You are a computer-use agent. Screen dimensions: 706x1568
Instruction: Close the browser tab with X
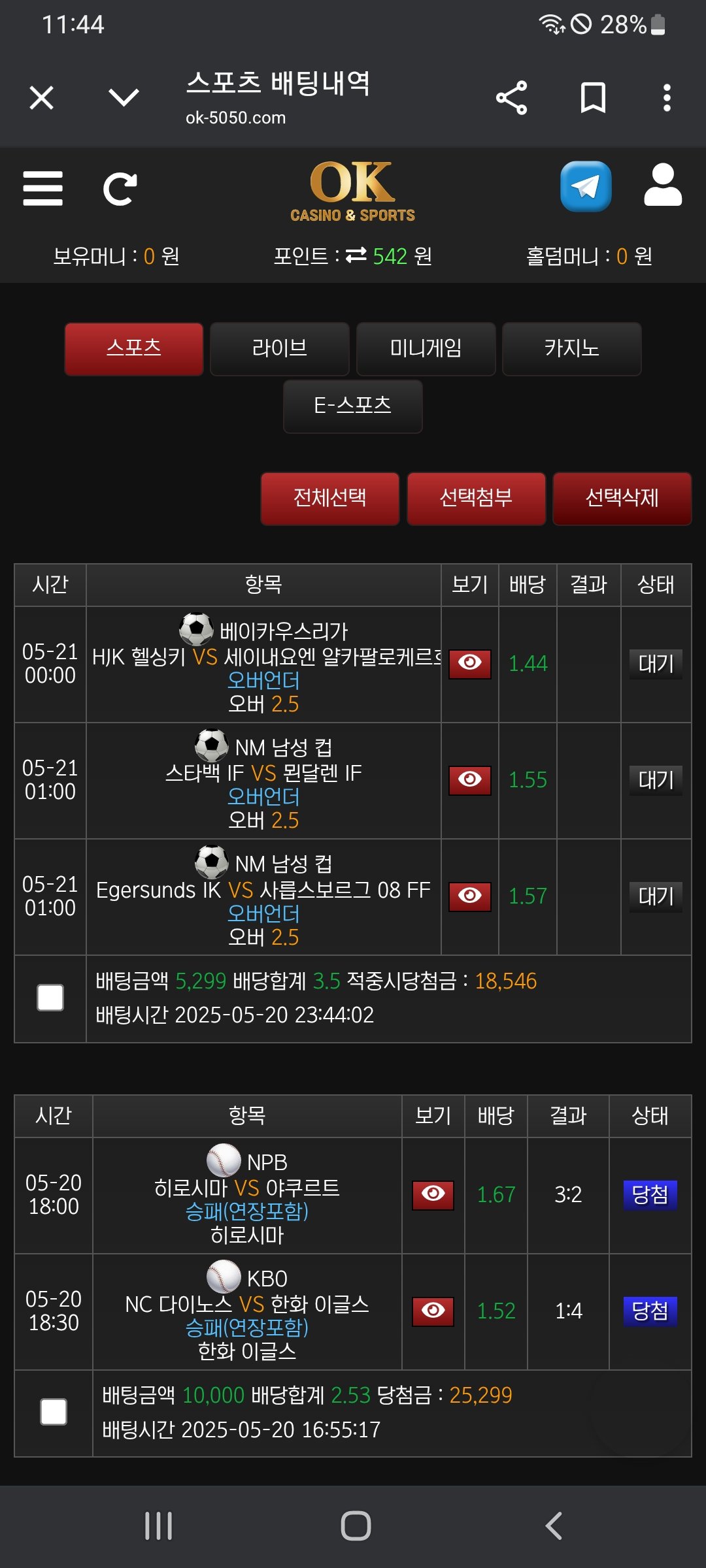[x=42, y=99]
